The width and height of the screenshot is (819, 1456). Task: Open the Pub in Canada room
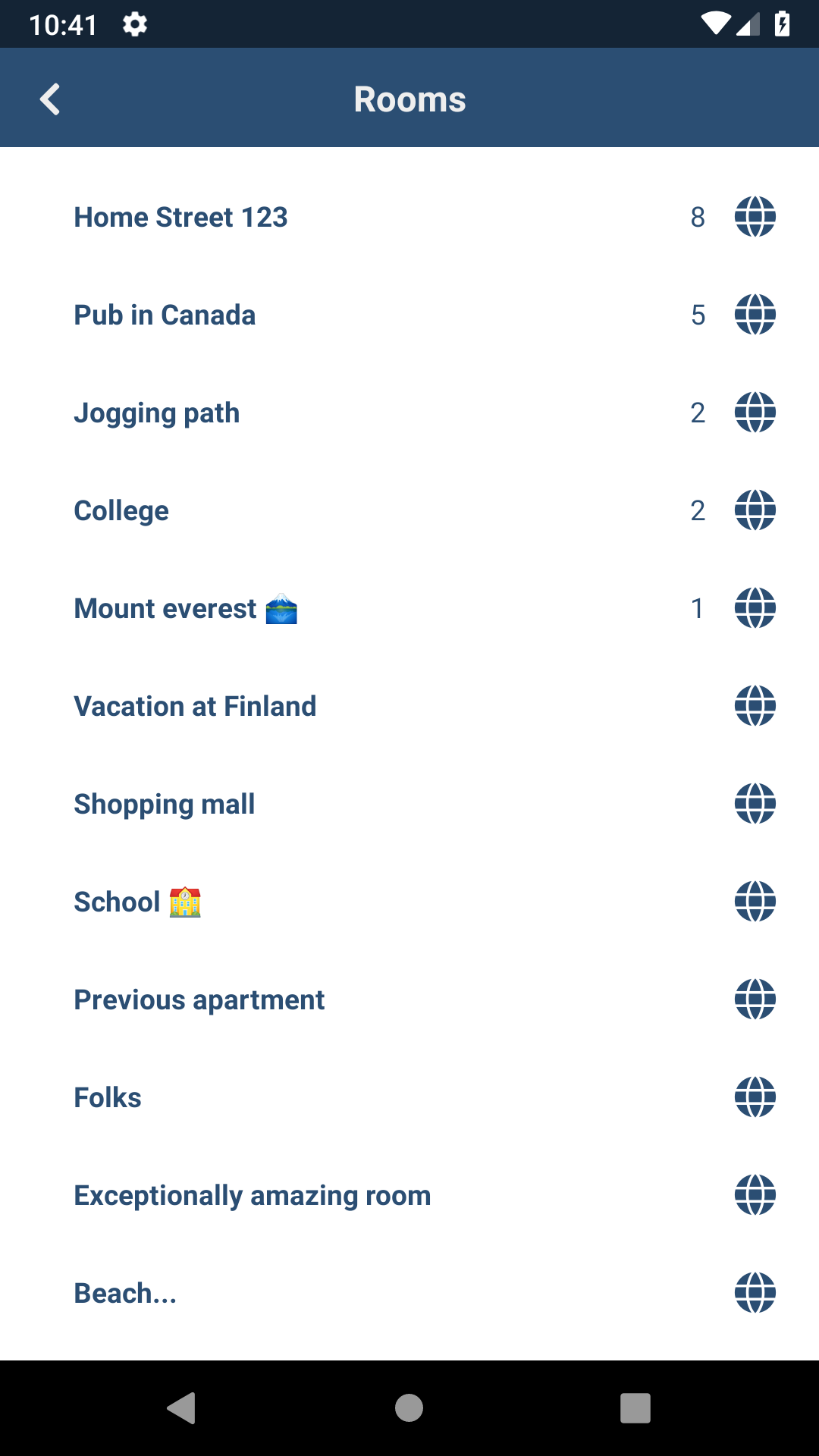(409, 315)
